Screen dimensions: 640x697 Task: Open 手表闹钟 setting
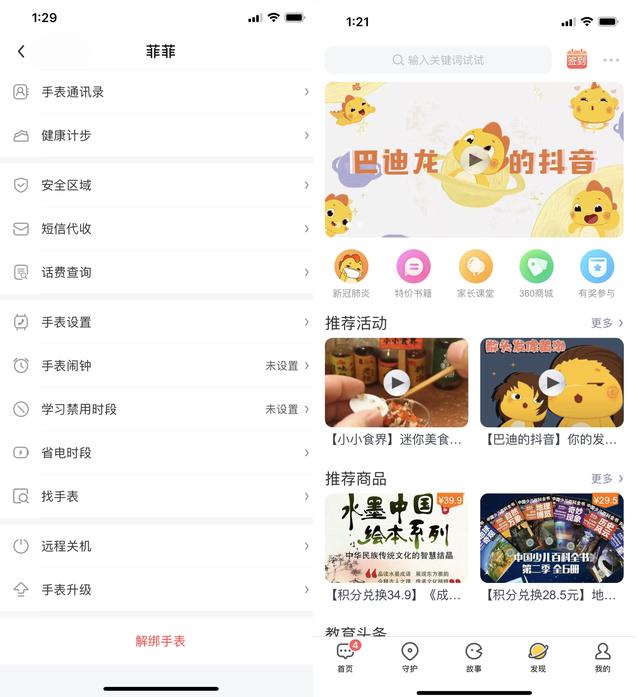pyautogui.click(x=160, y=365)
